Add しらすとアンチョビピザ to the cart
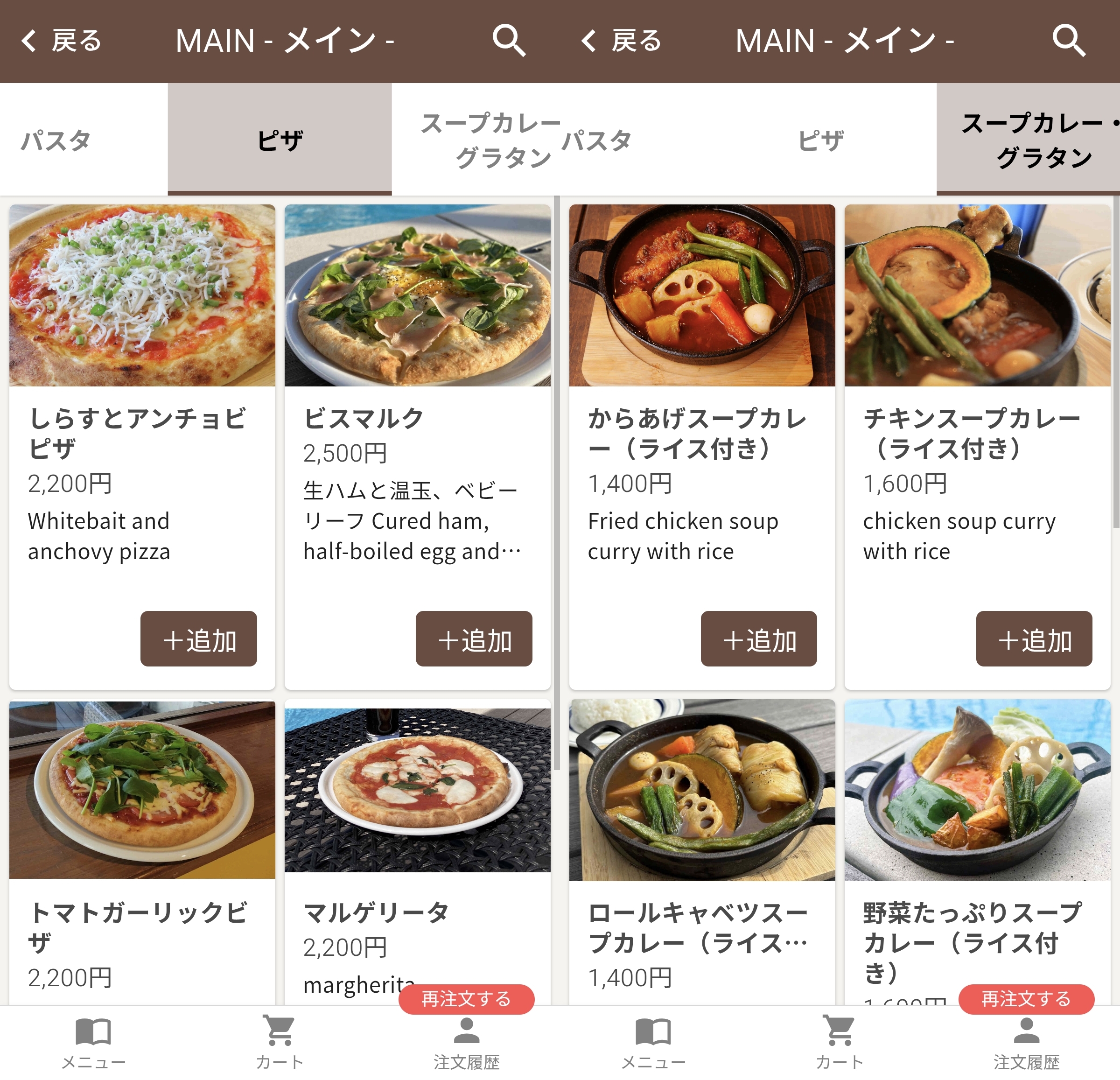This screenshot has width=1120, height=1080. point(198,638)
